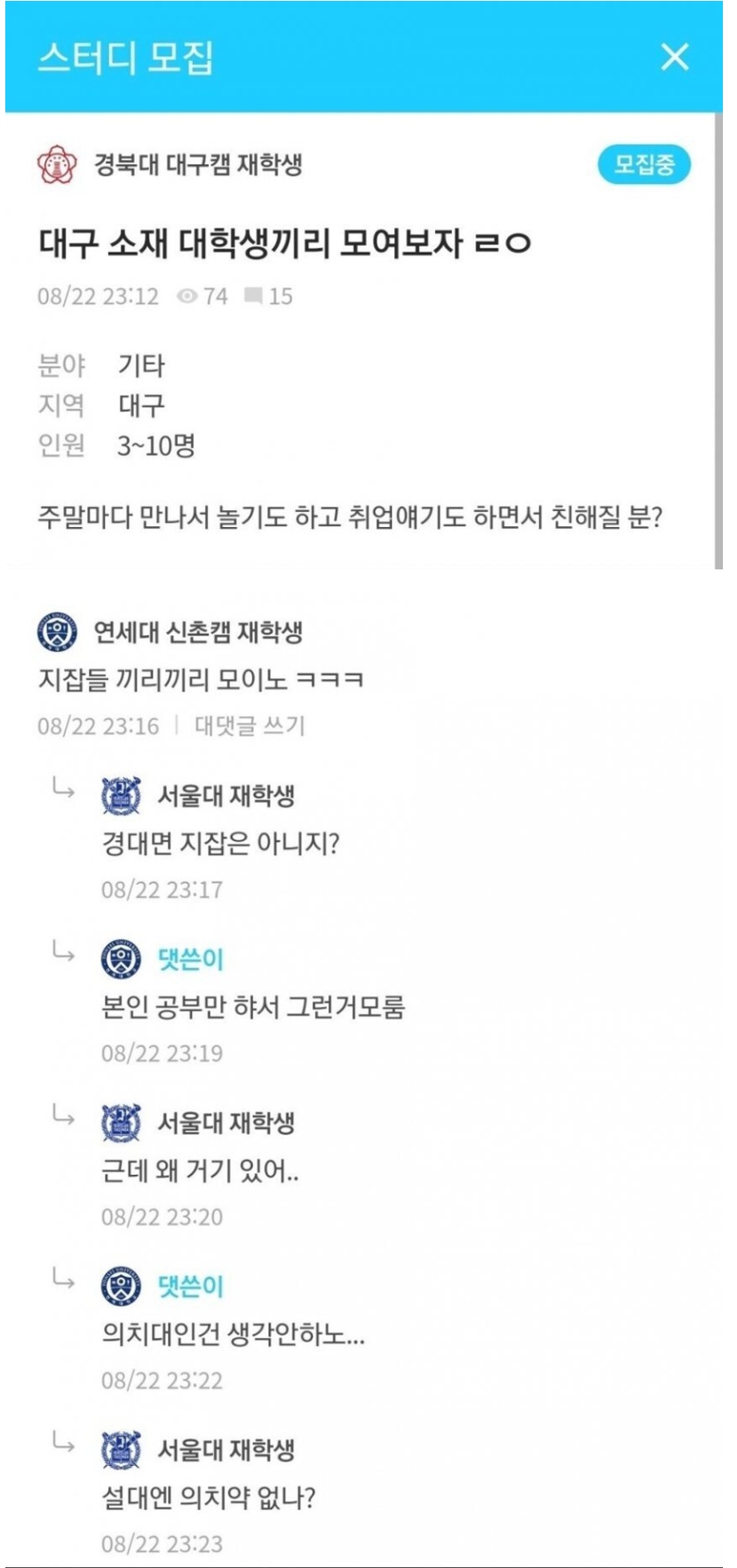Open the 연세대 신촌캠 재학생 commenter profile

(198, 633)
